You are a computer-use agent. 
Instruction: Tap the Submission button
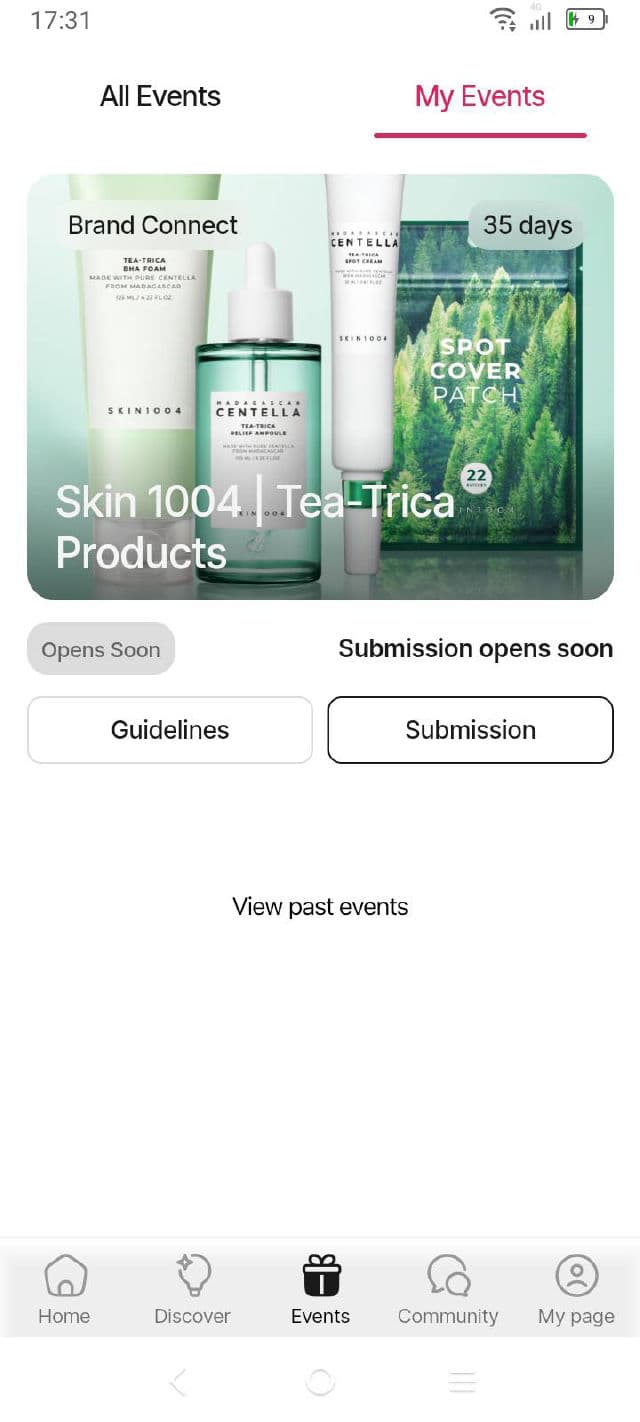point(470,730)
